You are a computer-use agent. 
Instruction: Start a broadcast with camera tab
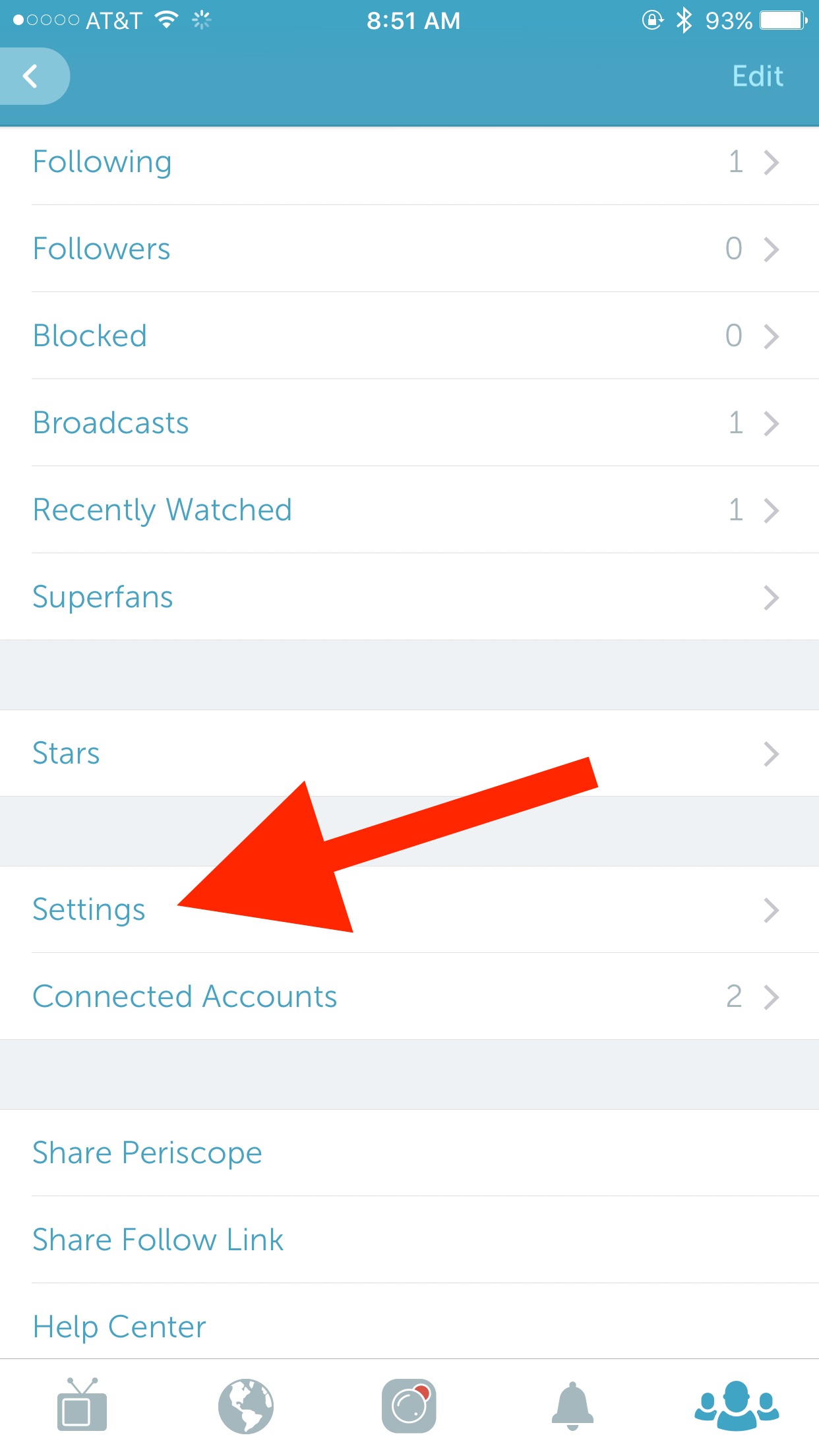coord(409,1406)
